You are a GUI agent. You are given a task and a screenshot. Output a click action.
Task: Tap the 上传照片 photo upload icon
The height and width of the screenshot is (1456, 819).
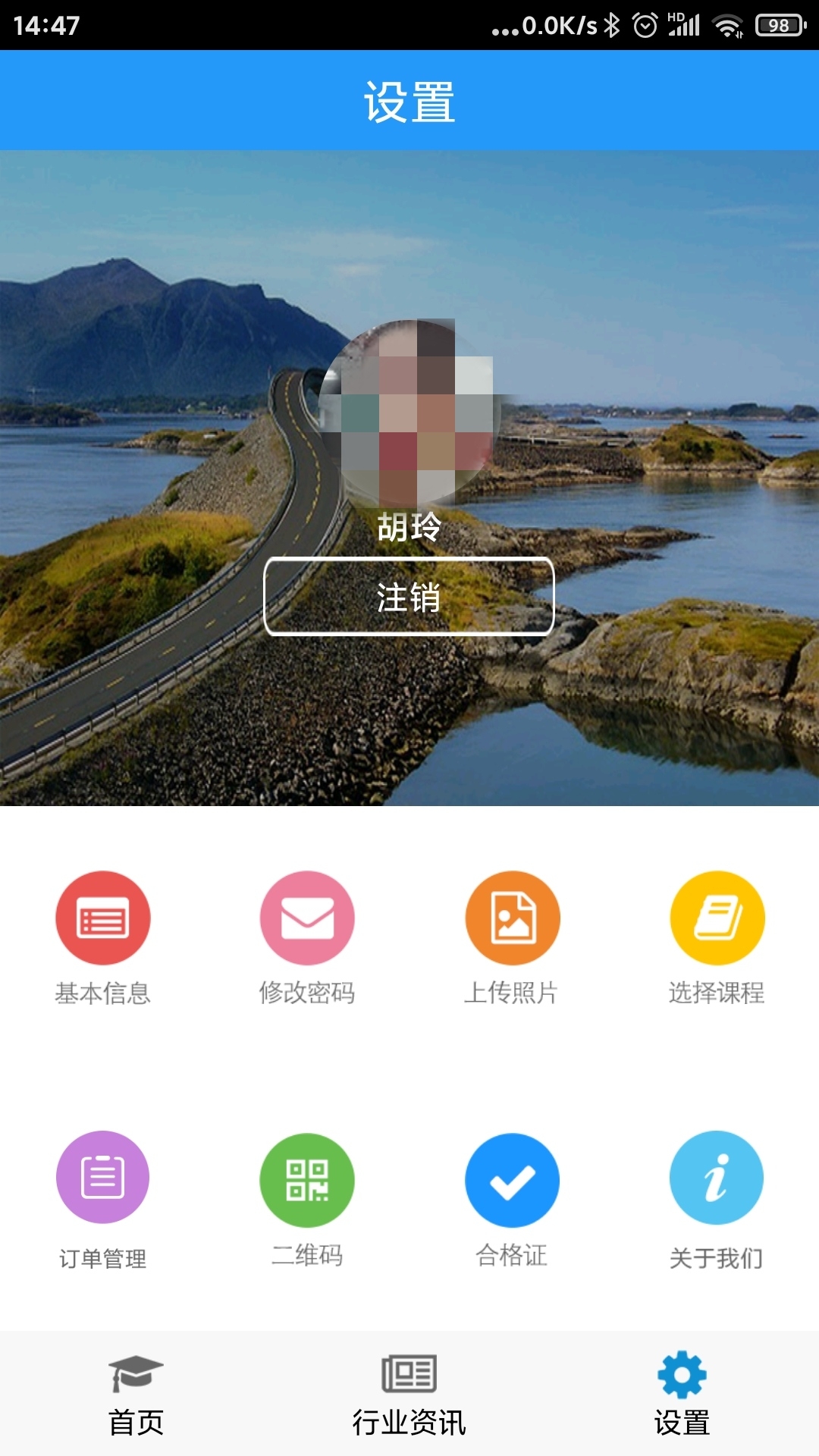512,918
